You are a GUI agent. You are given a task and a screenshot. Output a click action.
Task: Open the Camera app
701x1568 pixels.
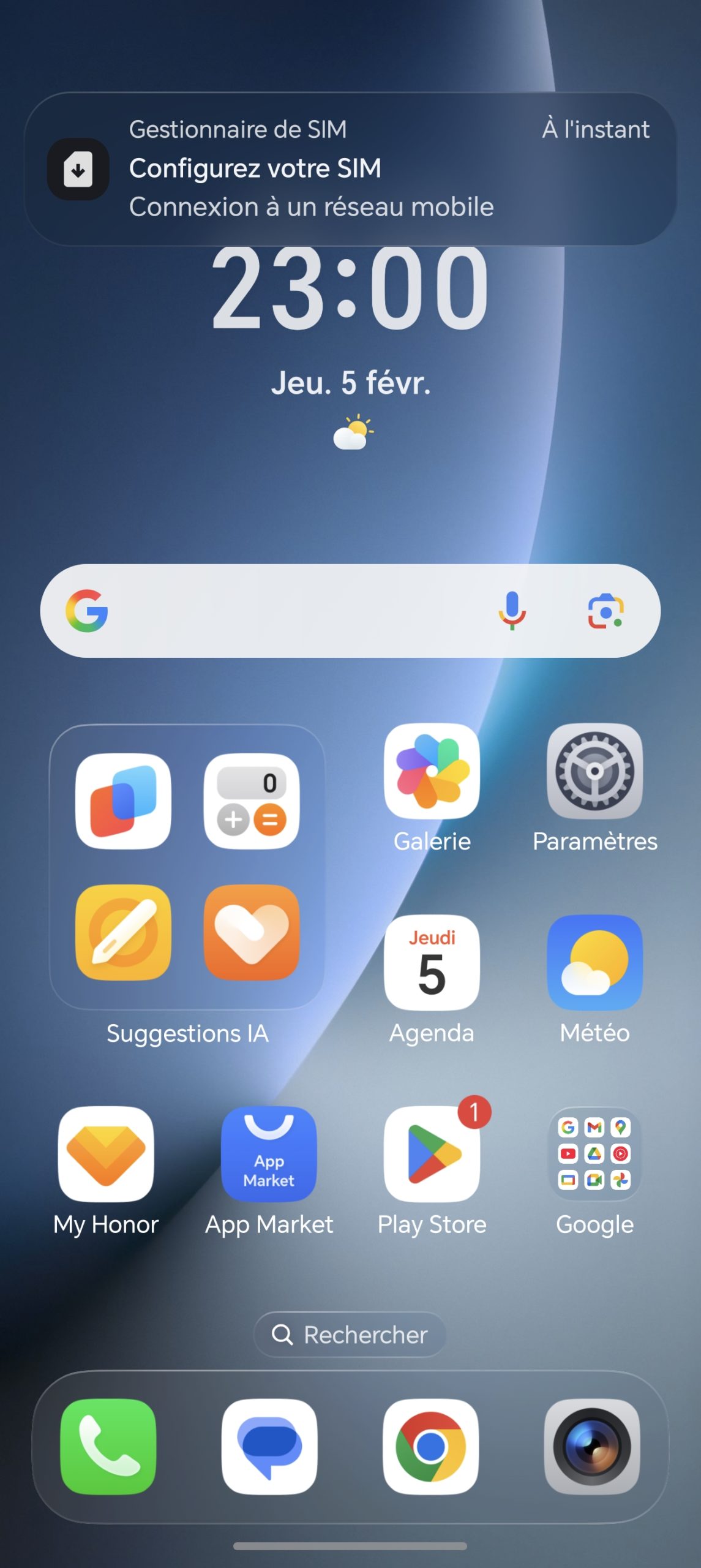[x=592, y=1446]
